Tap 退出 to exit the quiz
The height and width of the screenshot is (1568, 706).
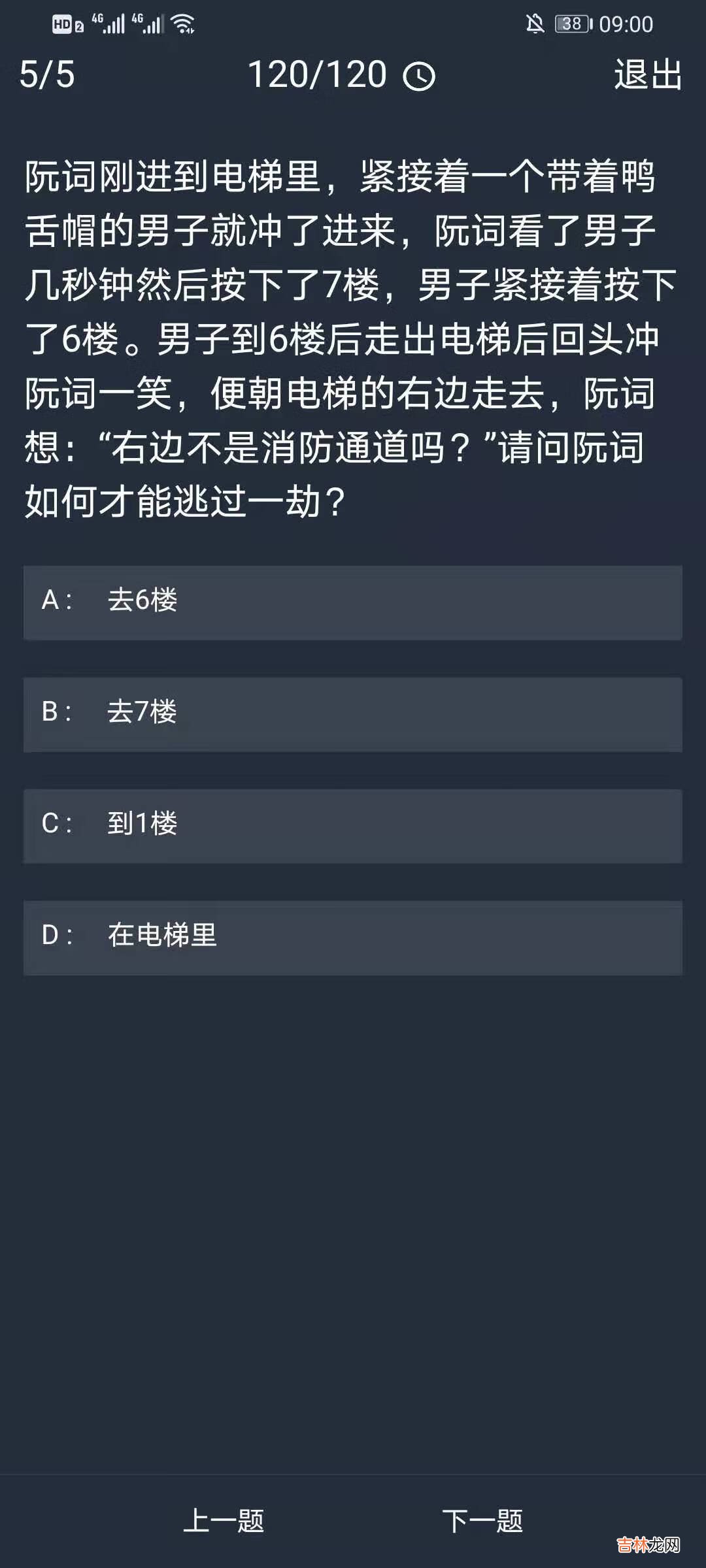click(x=648, y=74)
